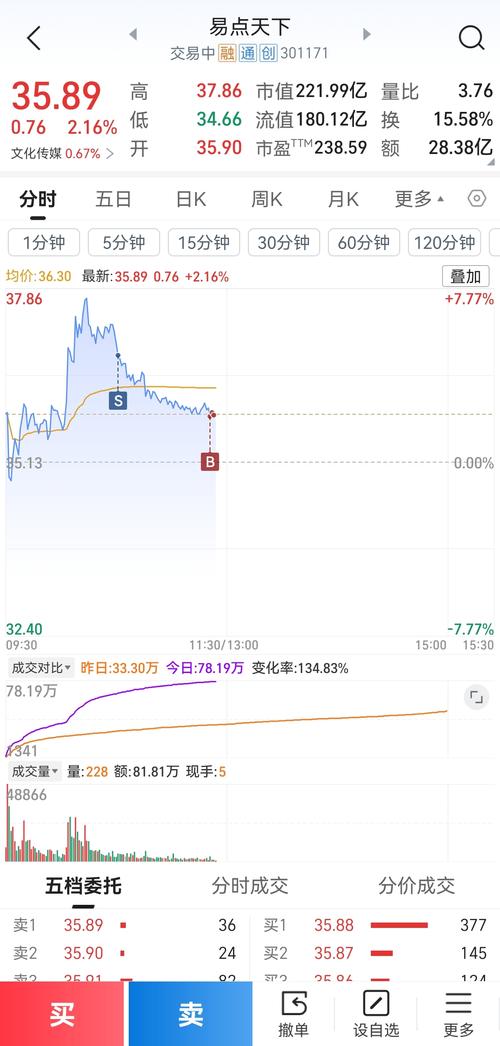Switch to the 五日 chart tab
The width and height of the screenshot is (500, 1046).
coord(113,199)
